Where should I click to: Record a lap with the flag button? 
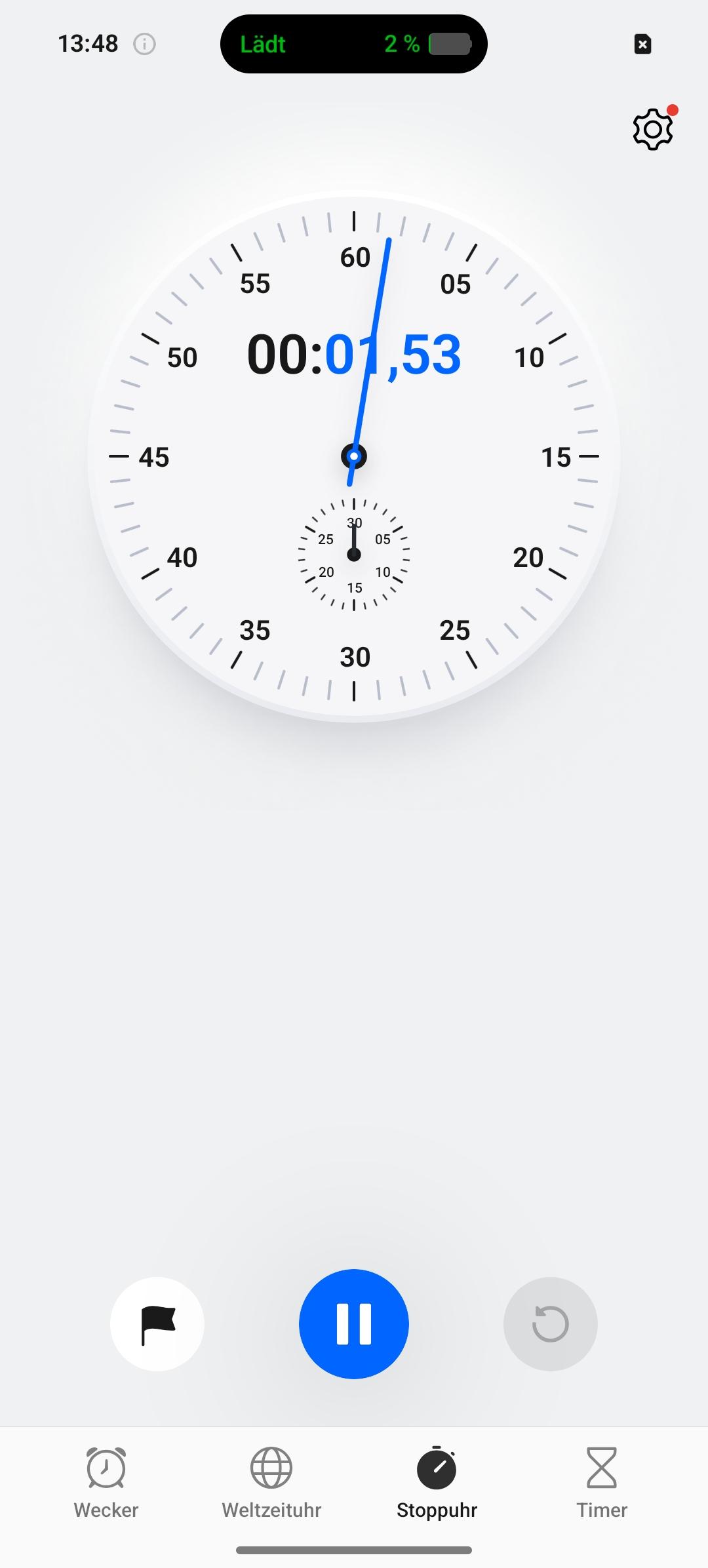pos(157,1323)
